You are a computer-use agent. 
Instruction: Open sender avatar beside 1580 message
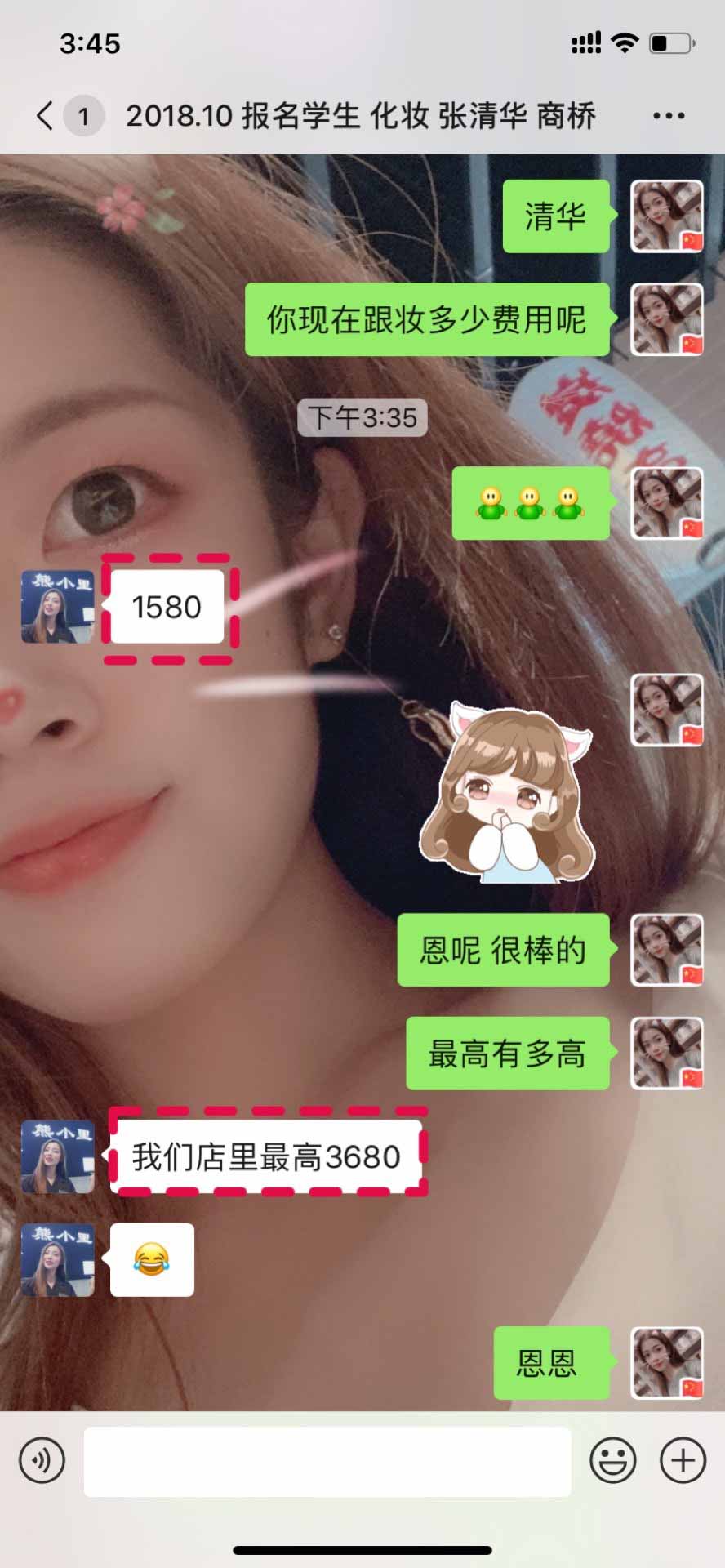(57, 607)
